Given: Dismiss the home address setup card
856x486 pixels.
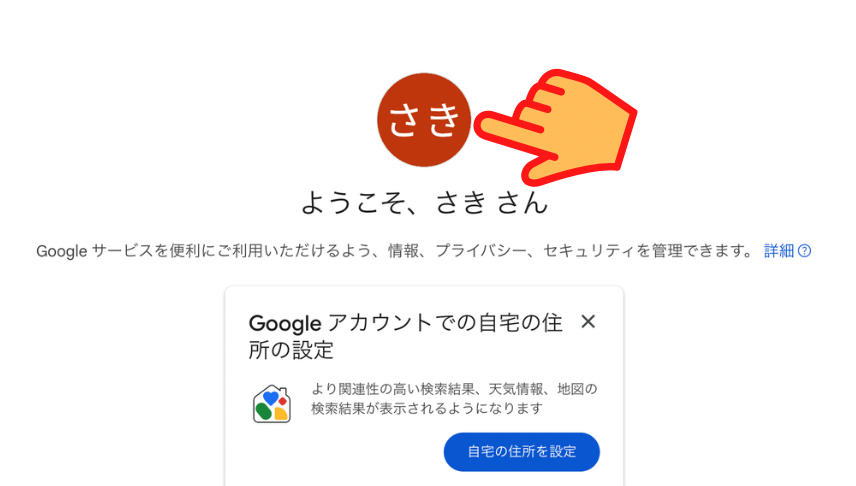Looking at the screenshot, I should (x=588, y=321).
